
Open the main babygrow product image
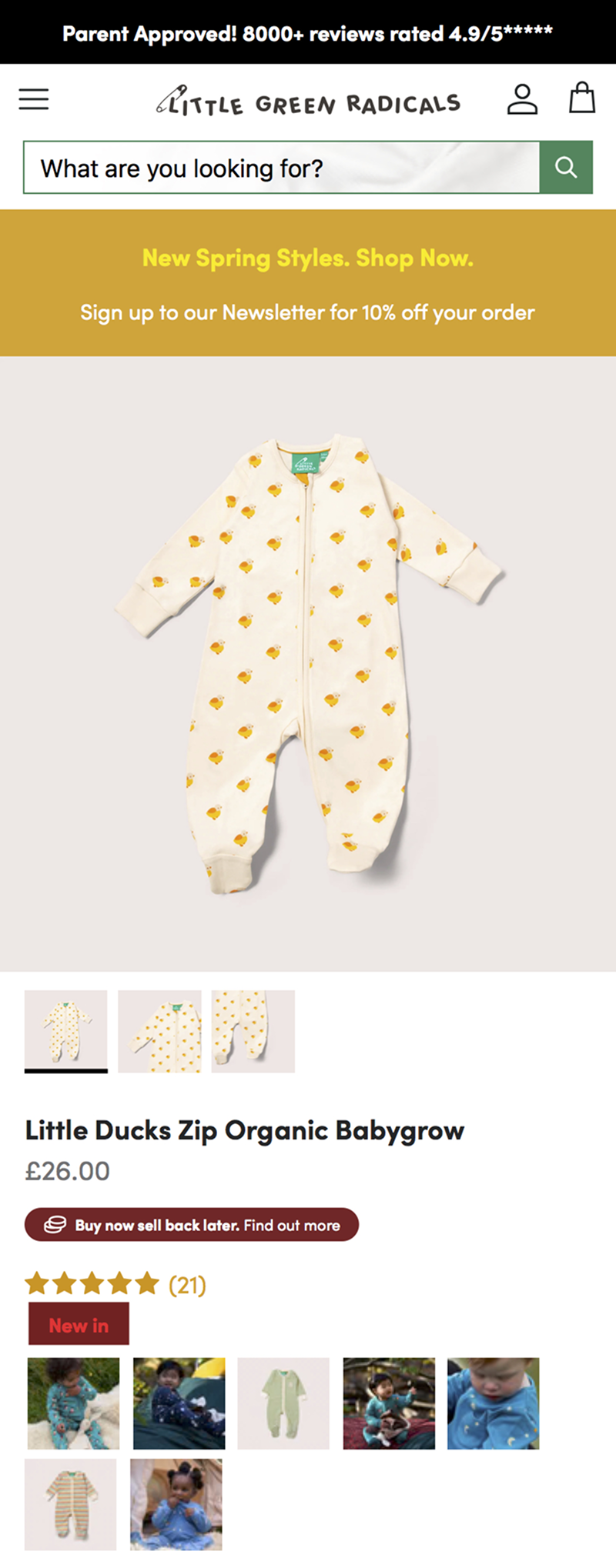(308, 662)
